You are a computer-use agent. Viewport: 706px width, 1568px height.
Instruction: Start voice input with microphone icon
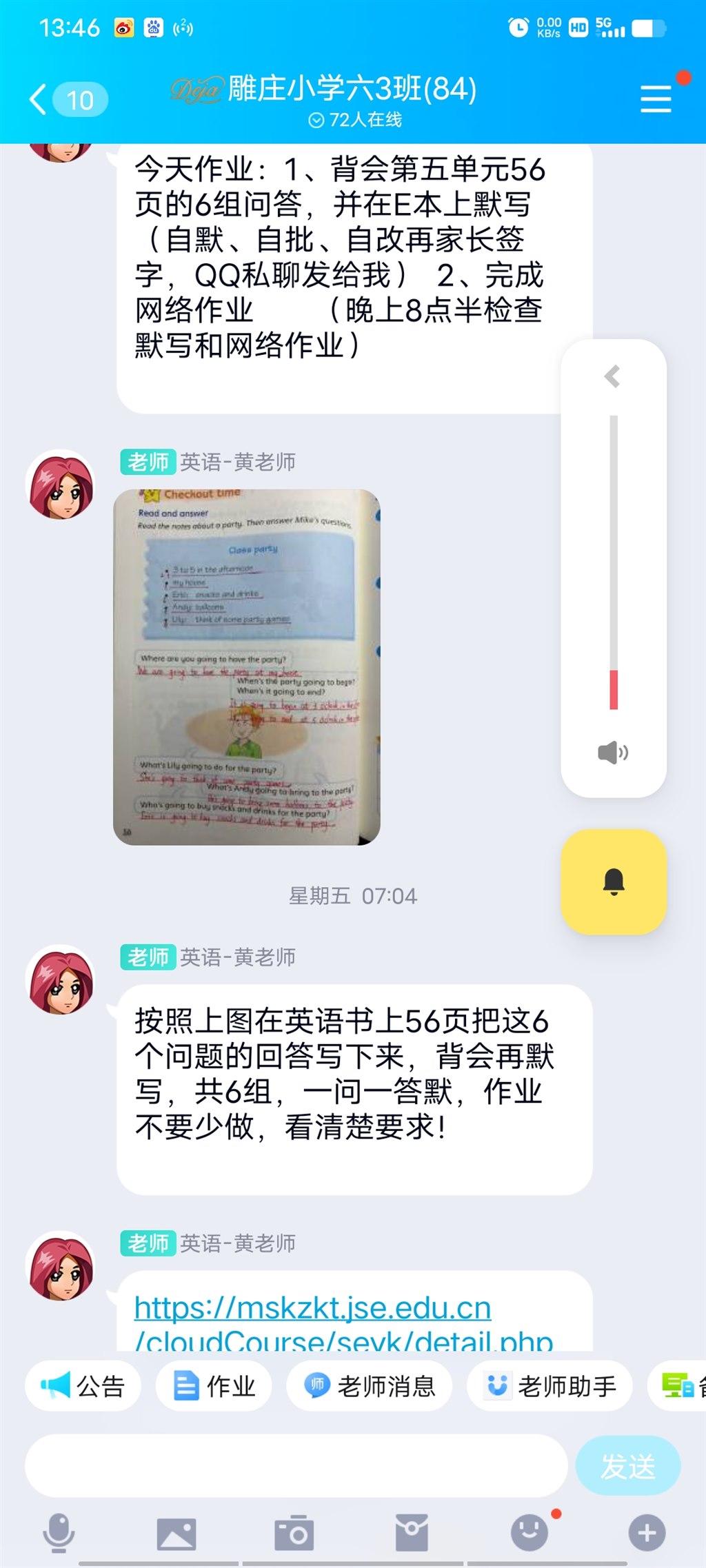(x=59, y=1532)
